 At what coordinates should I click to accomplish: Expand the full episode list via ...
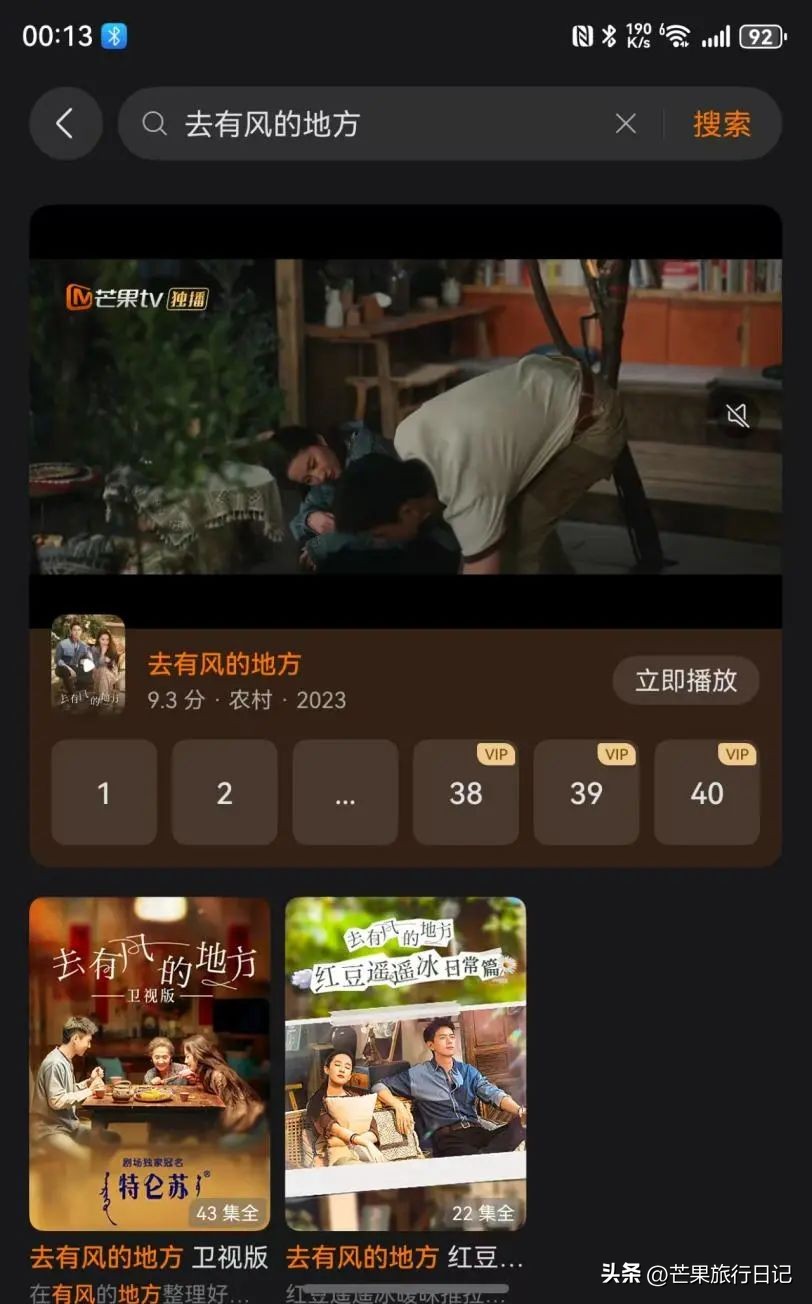(x=345, y=793)
